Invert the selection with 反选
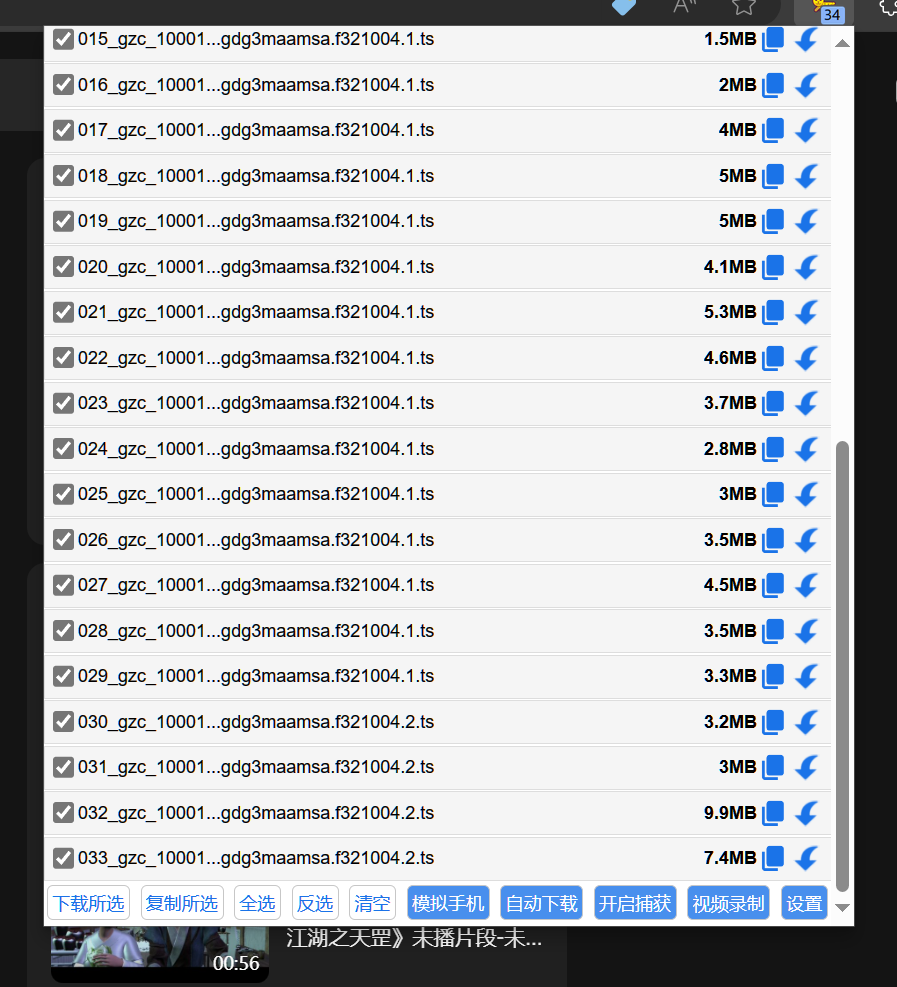Viewport: 897px width, 987px height. (315, 903)
